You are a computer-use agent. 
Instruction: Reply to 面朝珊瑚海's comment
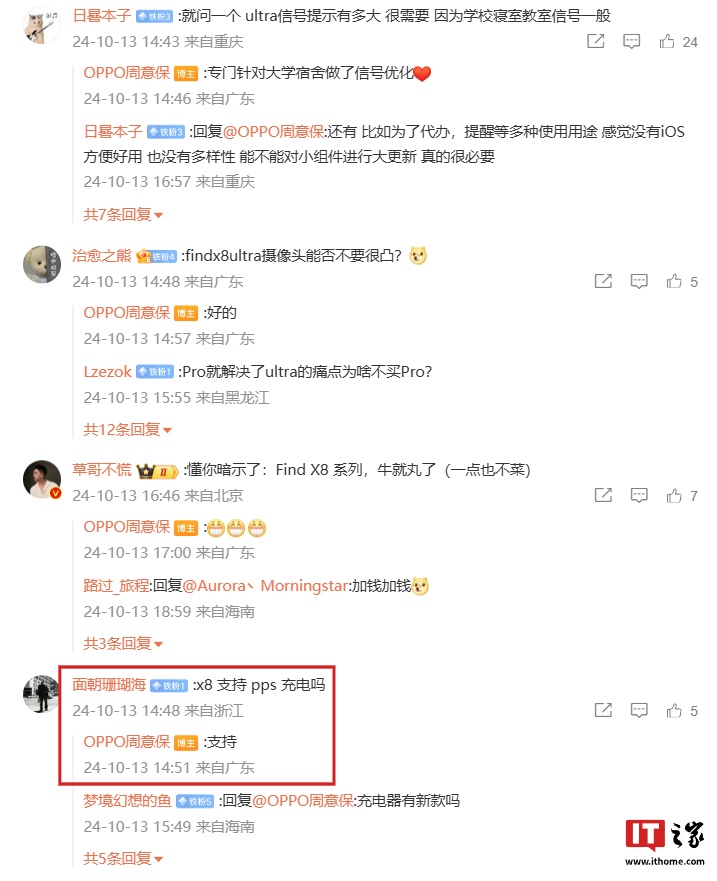pyautogui.click(x=639, y=711)
